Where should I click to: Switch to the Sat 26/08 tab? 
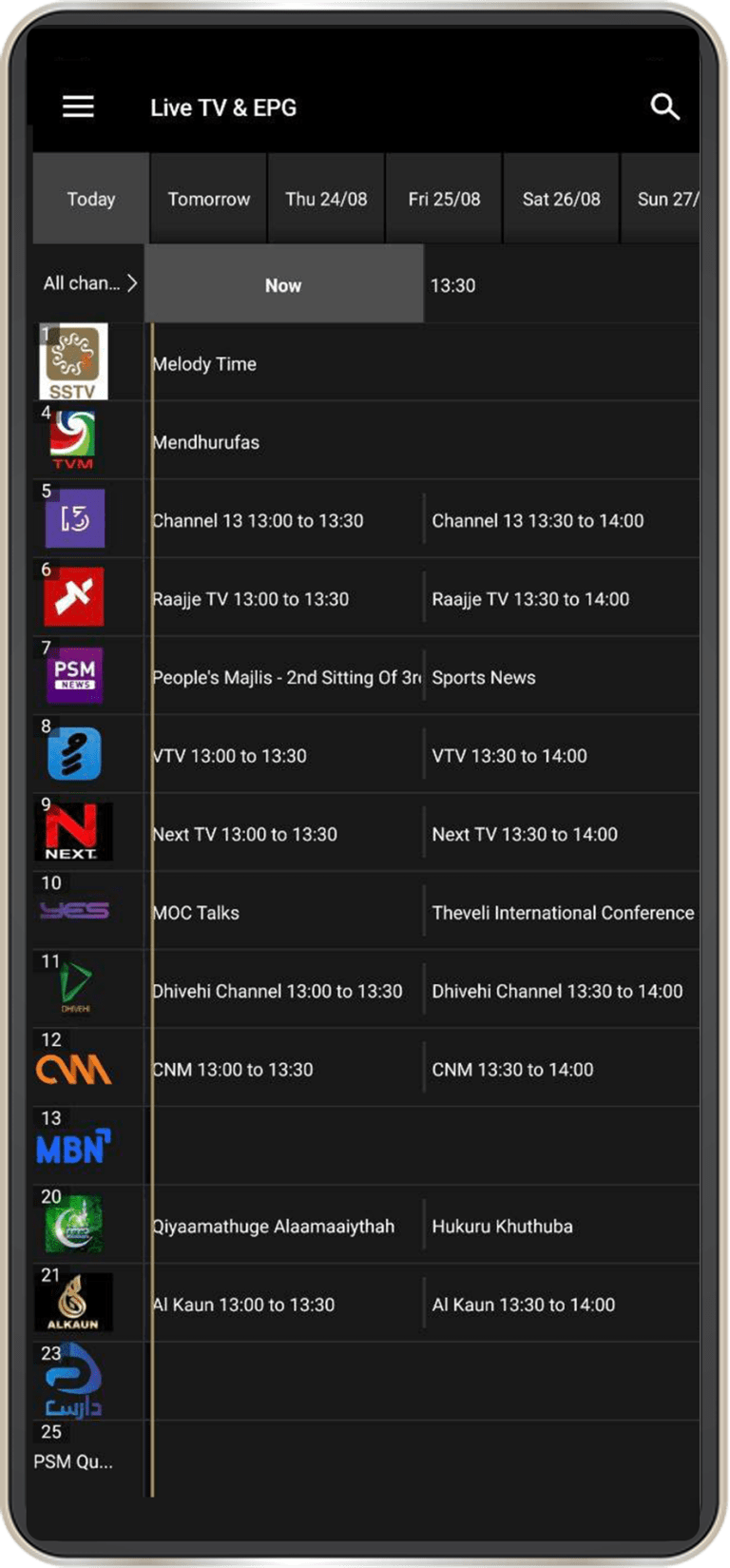point(561,199)
